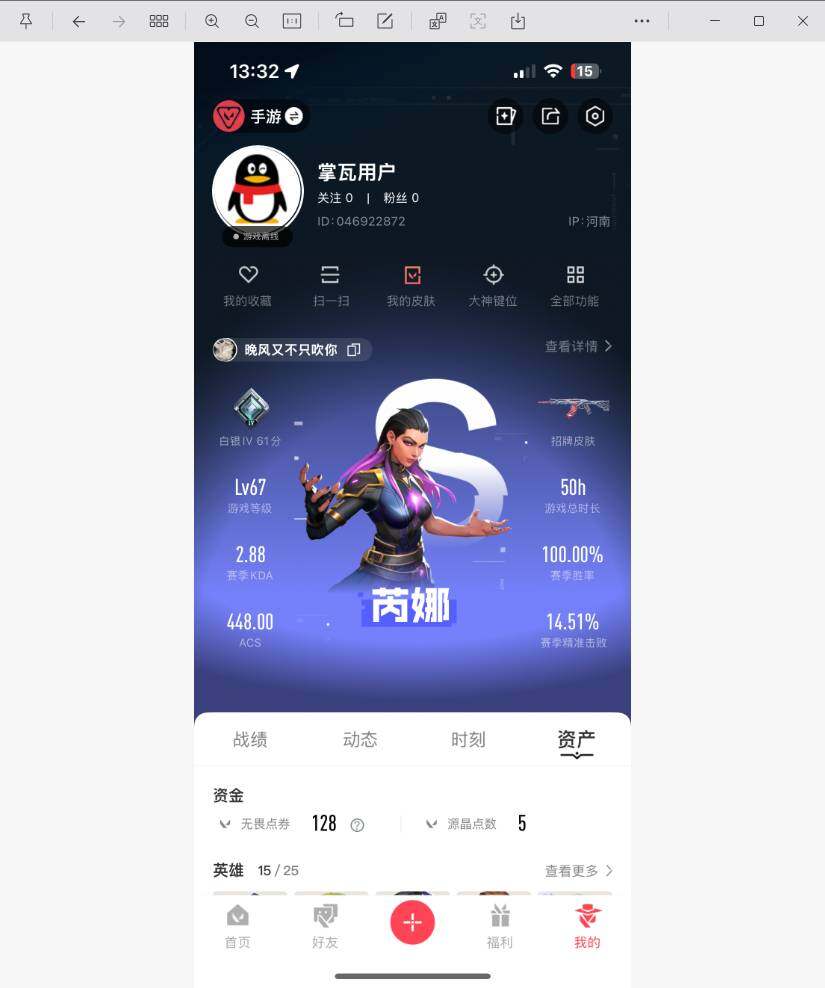Expand 查看详情 for profile stats

pyautogui.click(x=578, y=345)
